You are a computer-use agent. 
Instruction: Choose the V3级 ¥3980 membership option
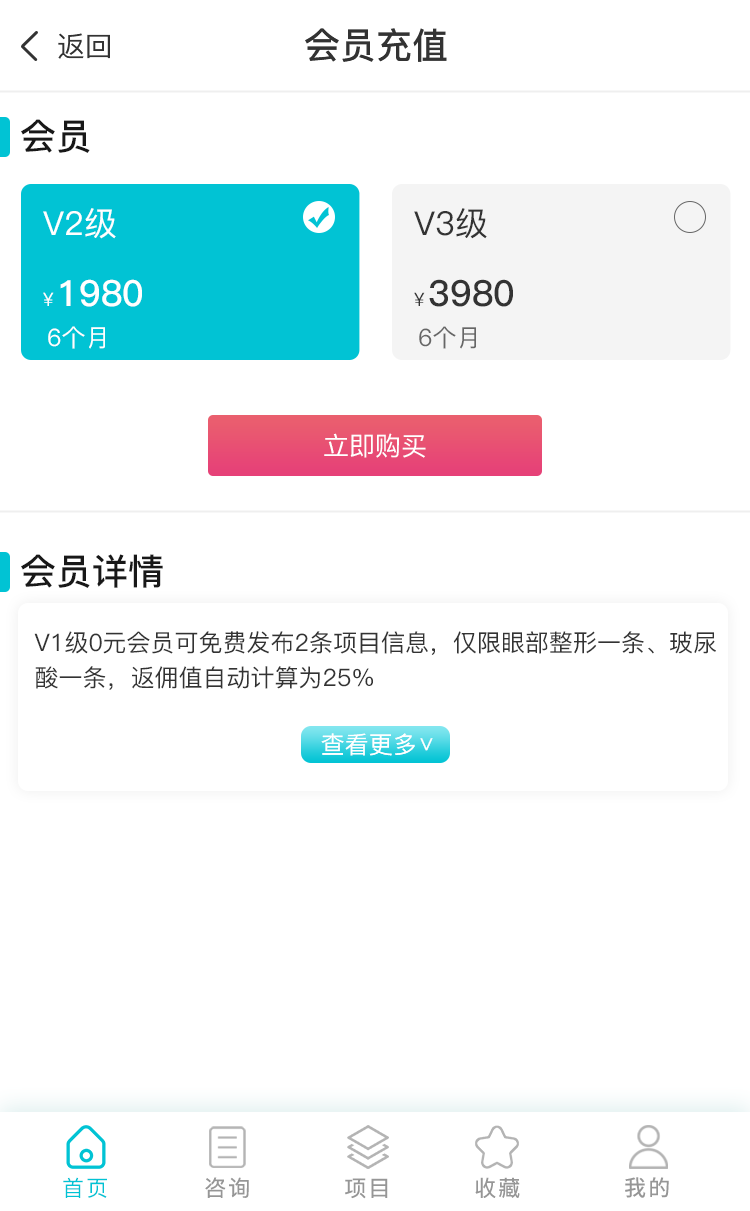click(x=561, y=272)
